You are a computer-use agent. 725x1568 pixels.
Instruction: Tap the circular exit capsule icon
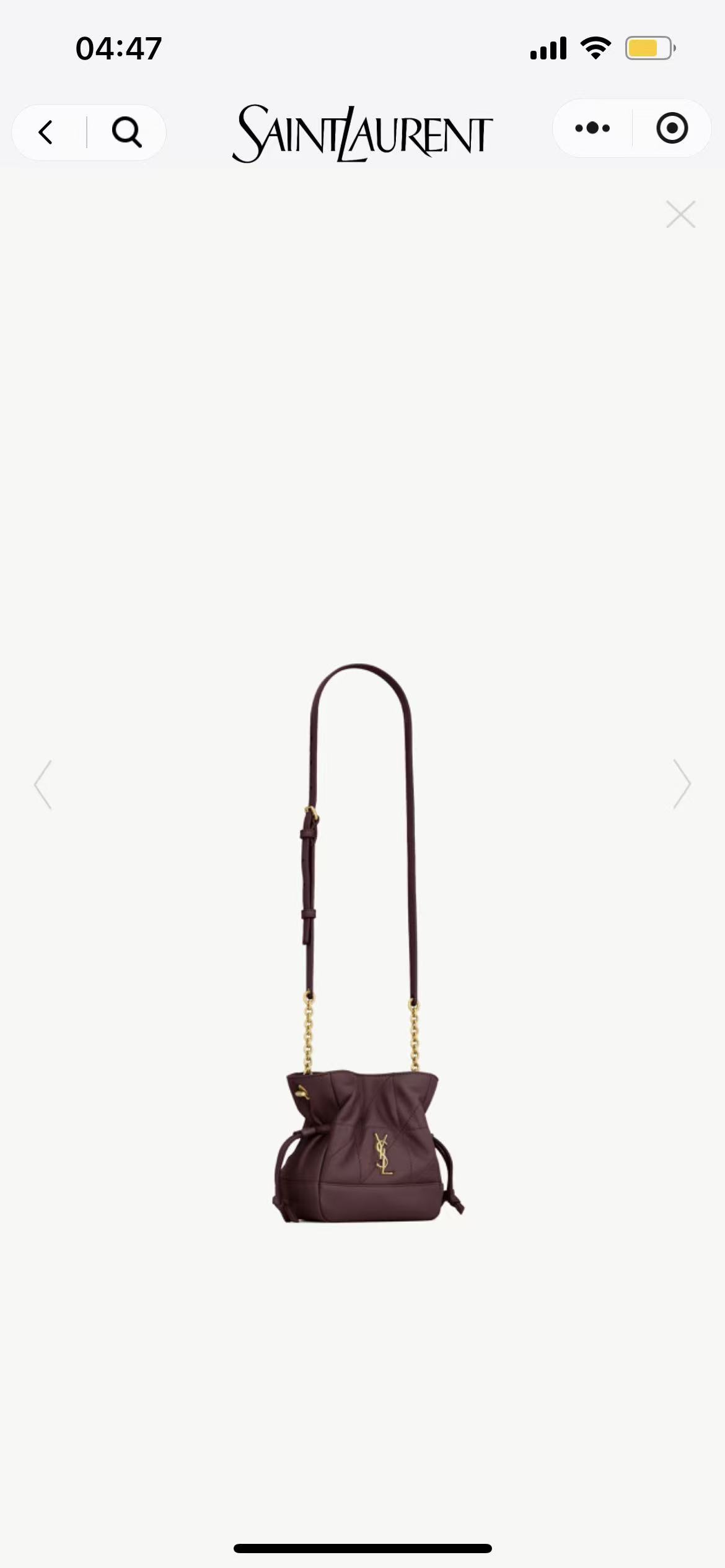672,128
